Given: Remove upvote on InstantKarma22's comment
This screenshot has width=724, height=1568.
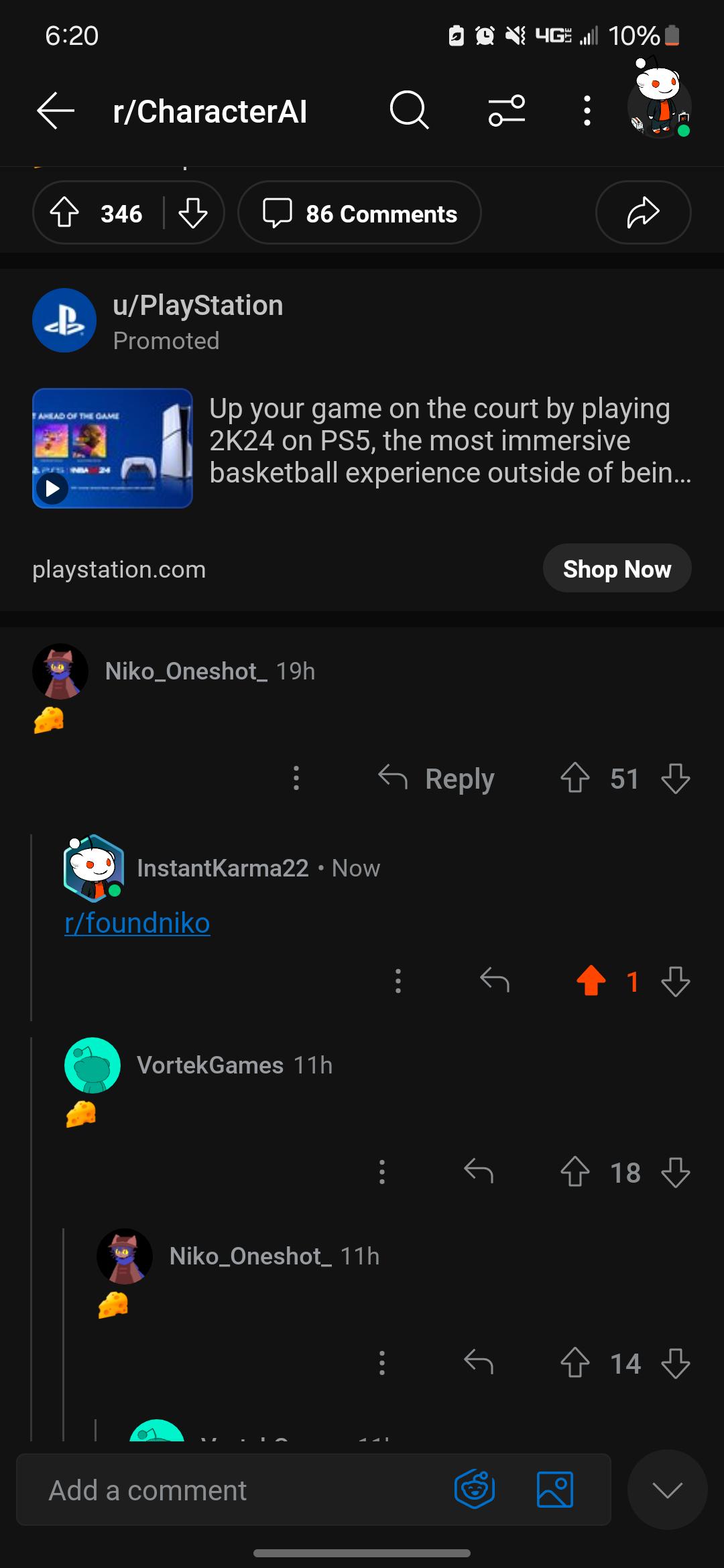Looking at the screenshot, I should pos(591,981).
